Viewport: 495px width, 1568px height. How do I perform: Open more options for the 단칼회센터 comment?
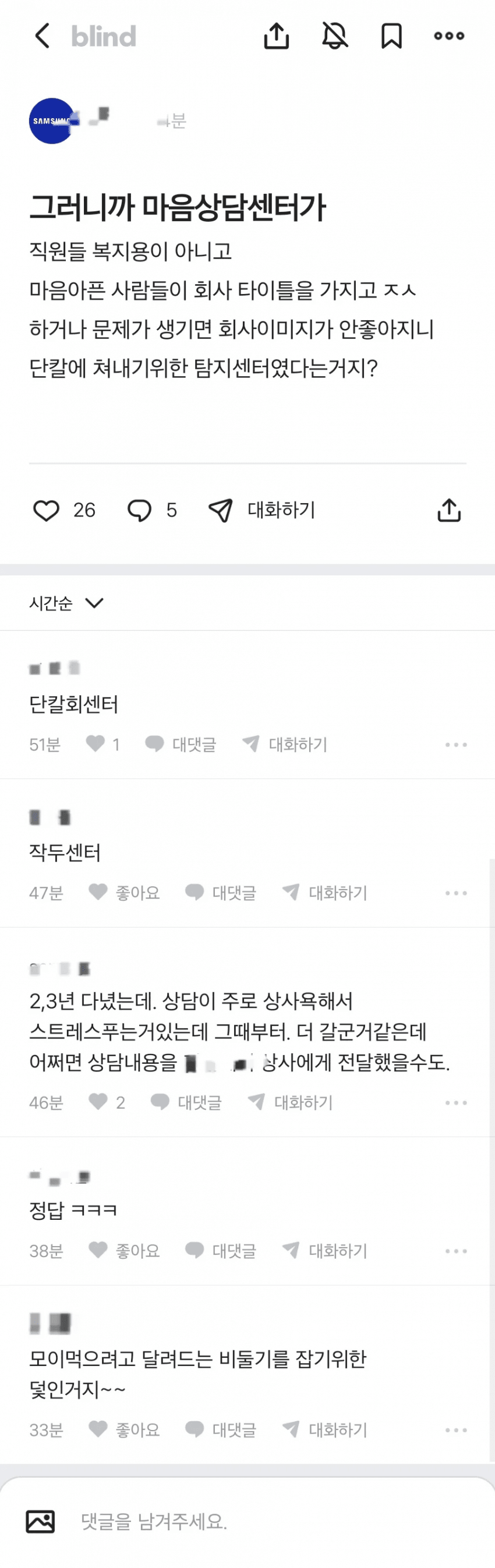point(455,745)
